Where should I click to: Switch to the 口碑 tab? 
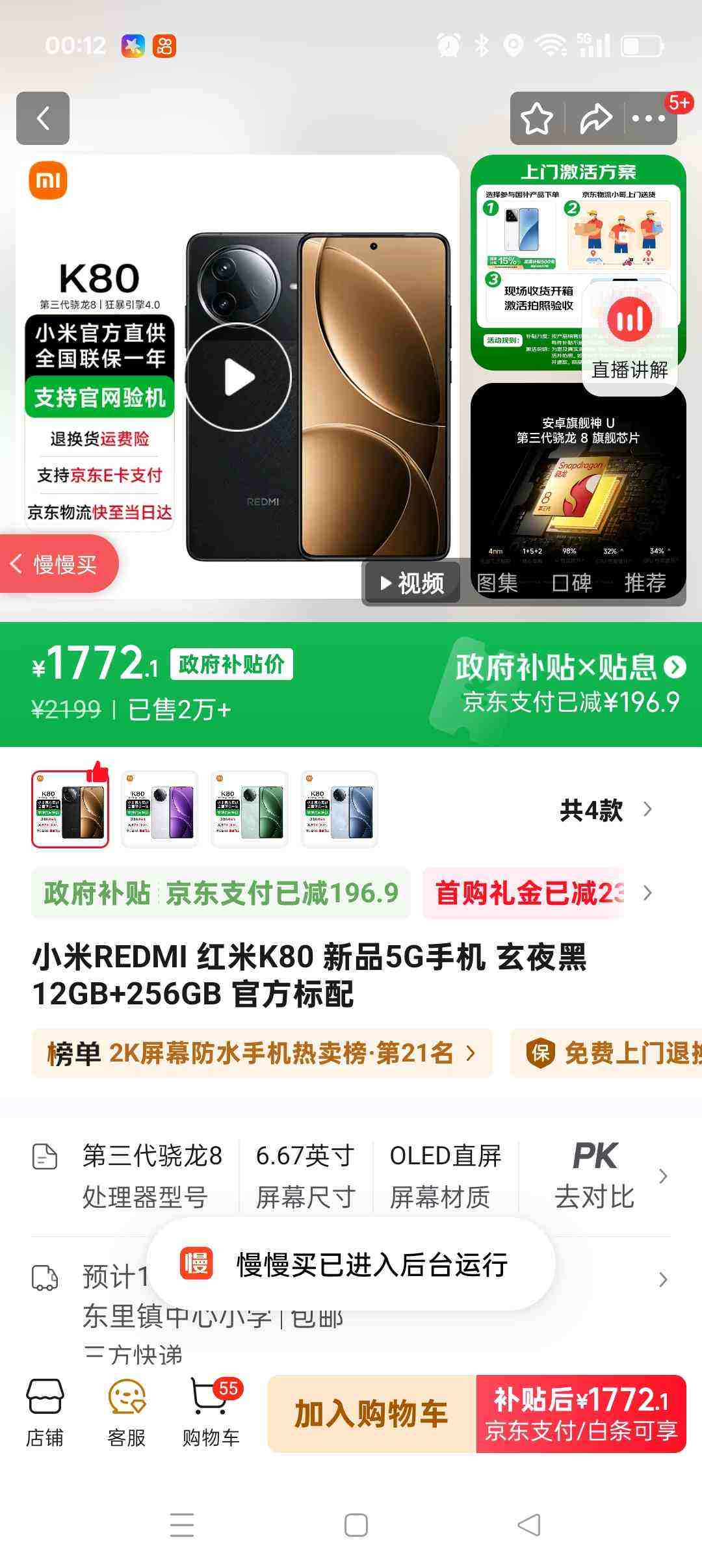pyautogui.click(x=572, y=583)
